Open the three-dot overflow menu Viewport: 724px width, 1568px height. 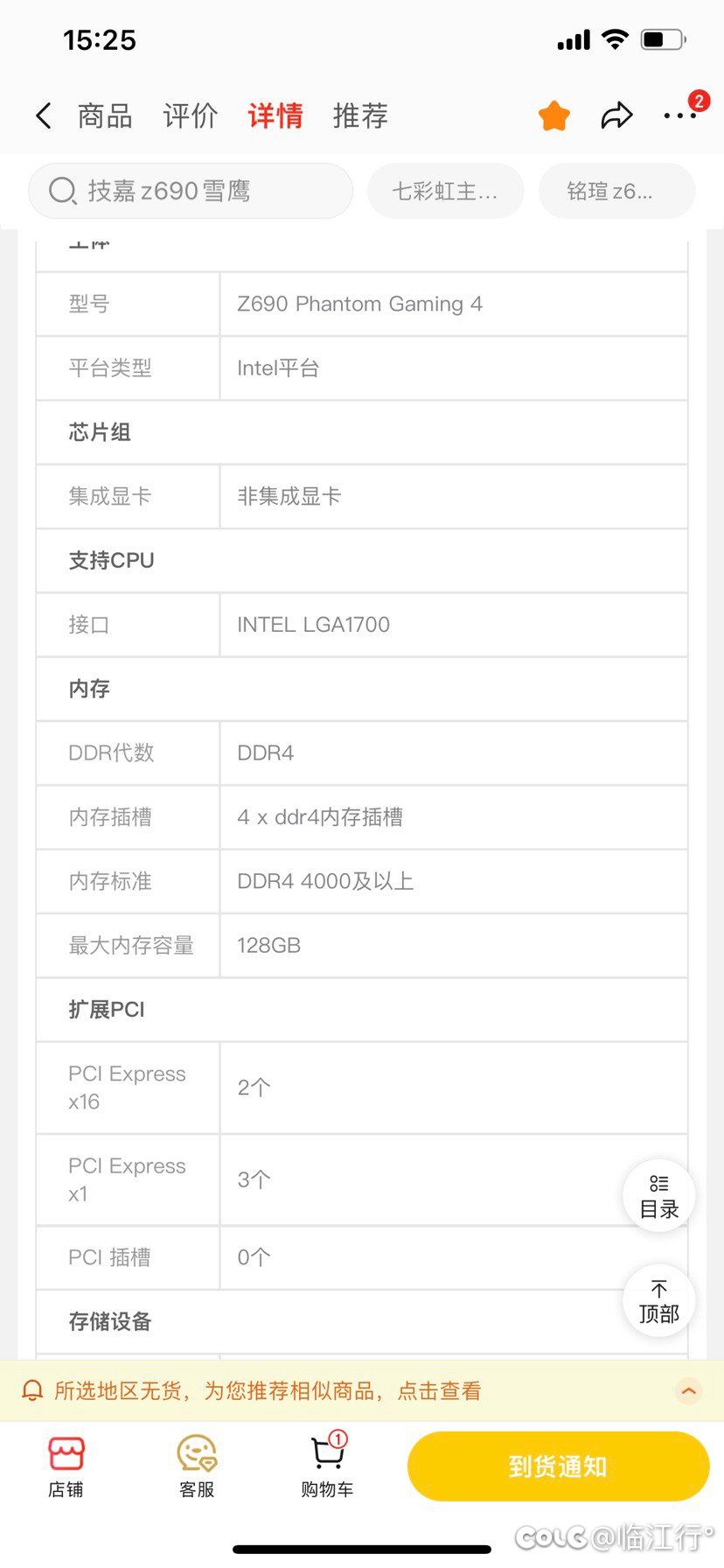(679, 115)
